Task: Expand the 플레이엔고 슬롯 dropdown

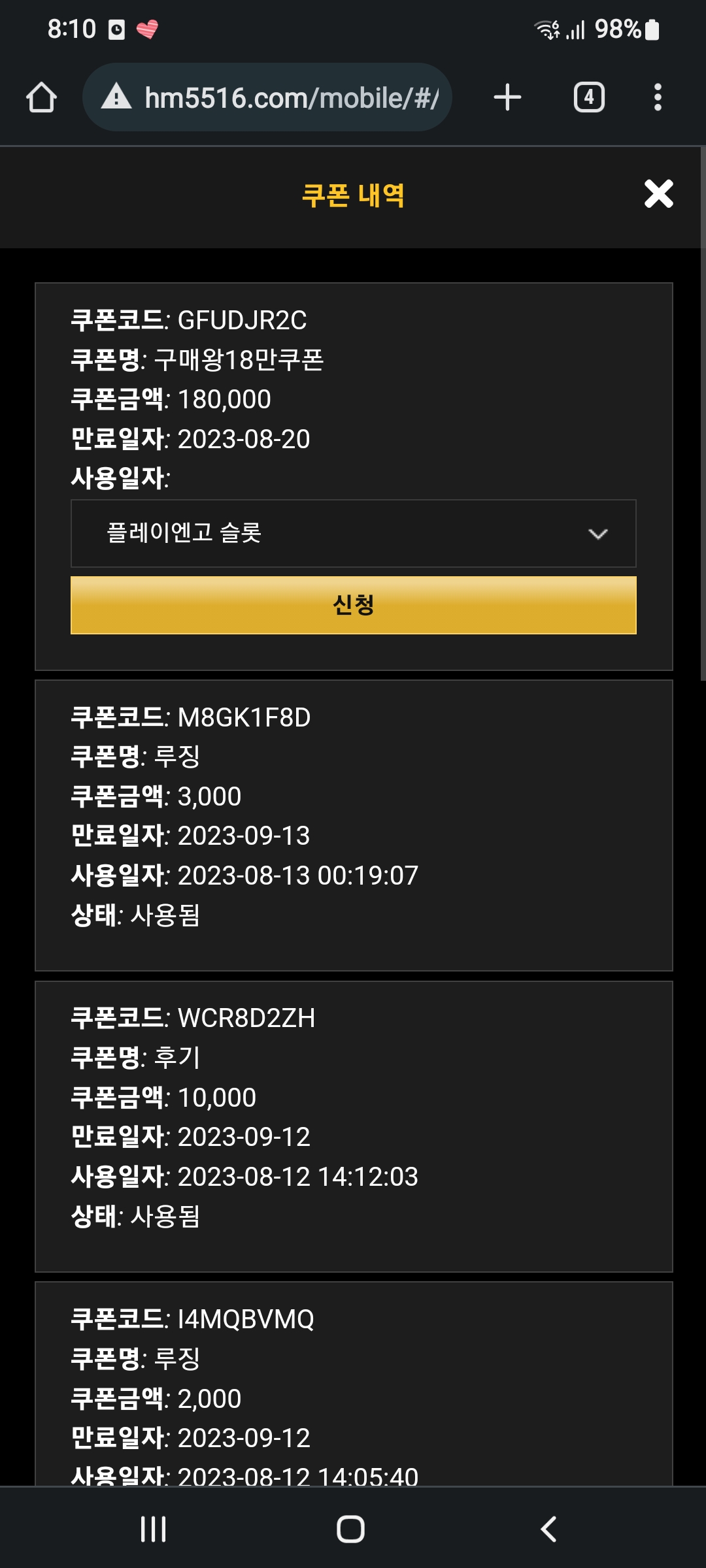Action: pyautogui.click(x=353, y=533)
